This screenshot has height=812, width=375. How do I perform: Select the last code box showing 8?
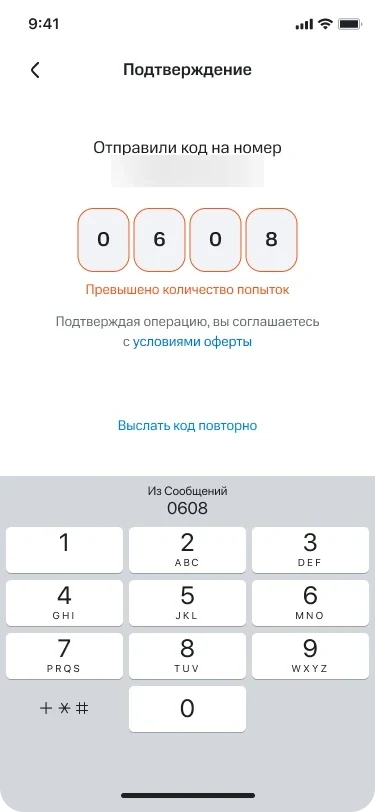coord(271,239)
